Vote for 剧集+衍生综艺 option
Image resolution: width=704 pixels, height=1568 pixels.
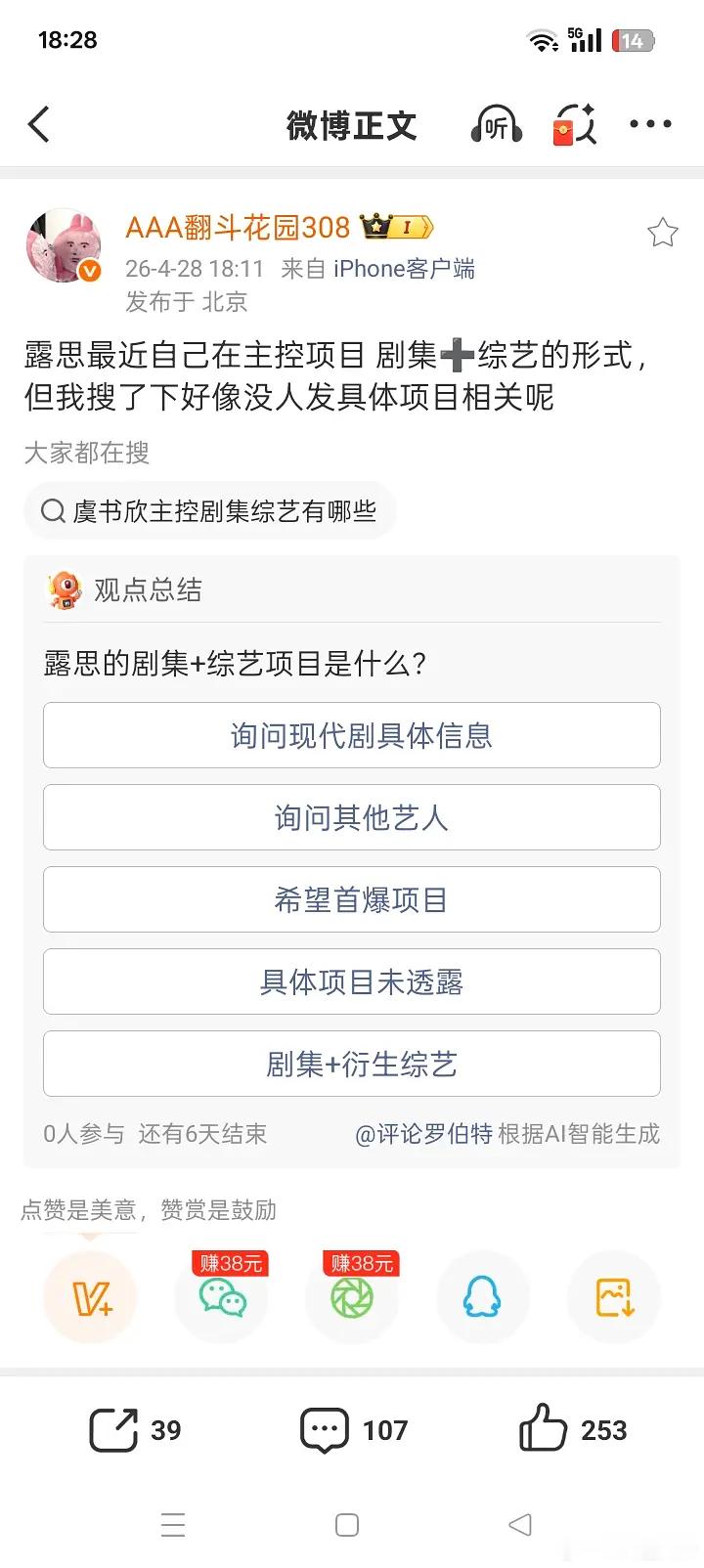[x=352, y=1064]
